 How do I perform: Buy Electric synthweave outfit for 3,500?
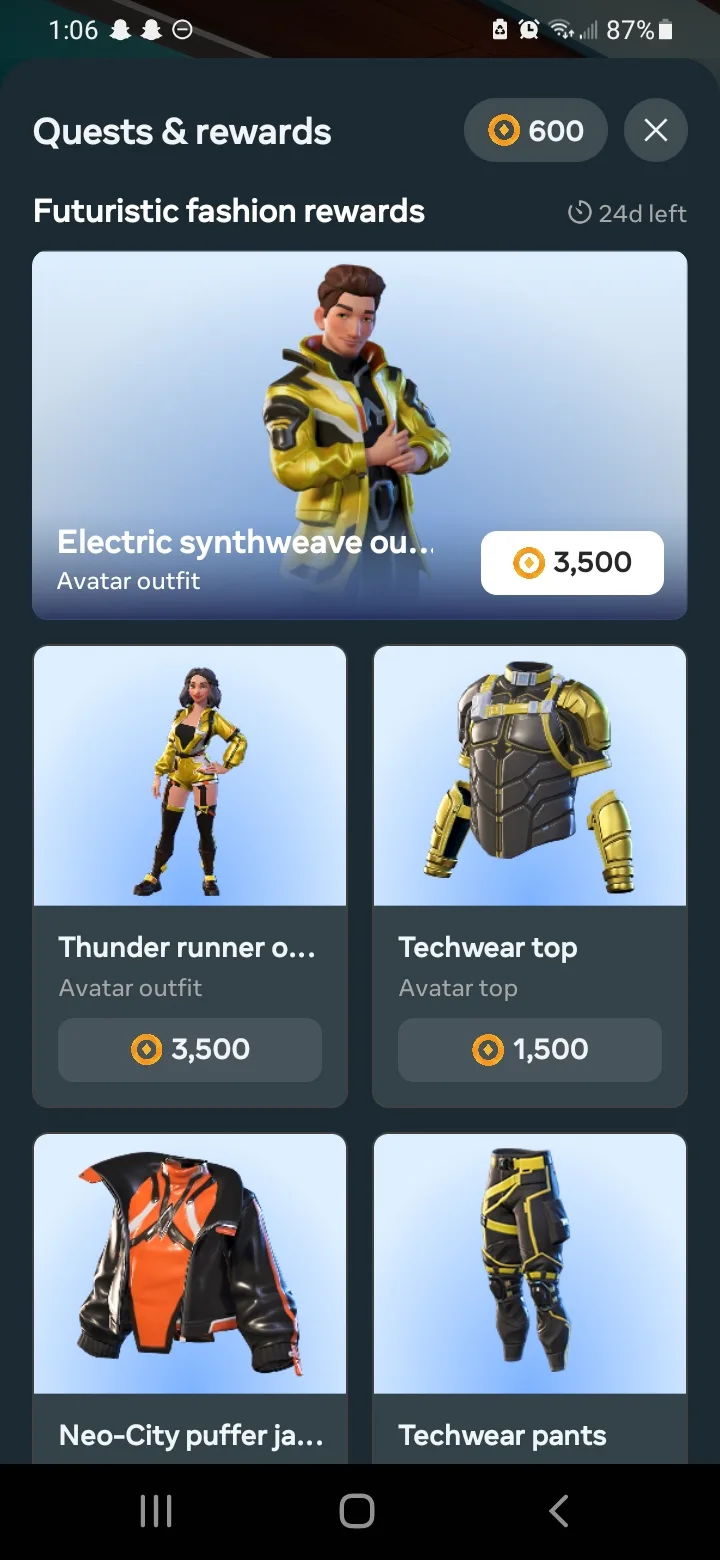[572, 563]
